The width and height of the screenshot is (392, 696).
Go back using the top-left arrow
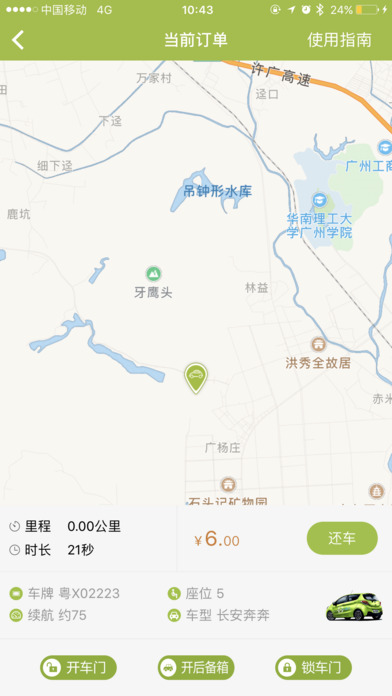(18, 40)
